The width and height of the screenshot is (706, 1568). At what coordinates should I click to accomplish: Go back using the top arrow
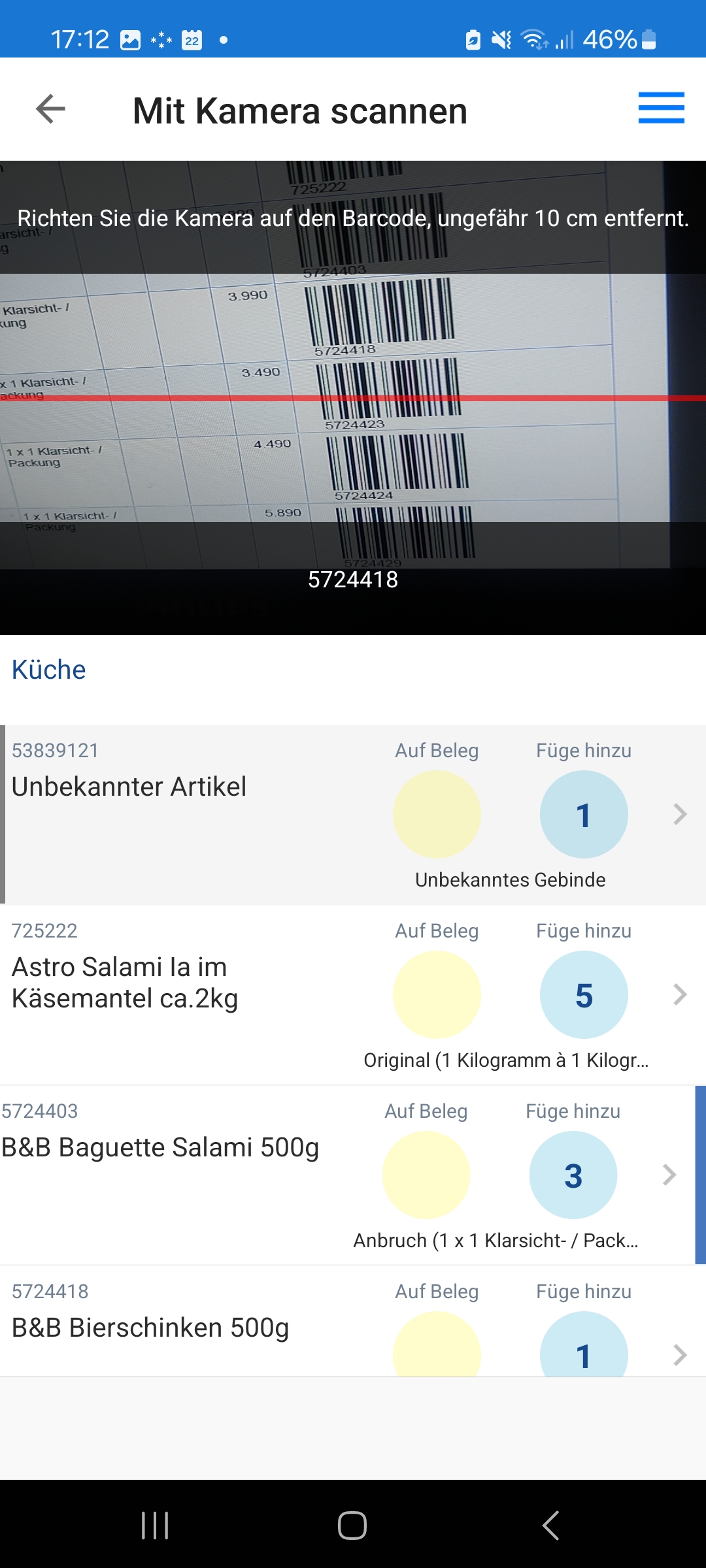coord(50,109)
